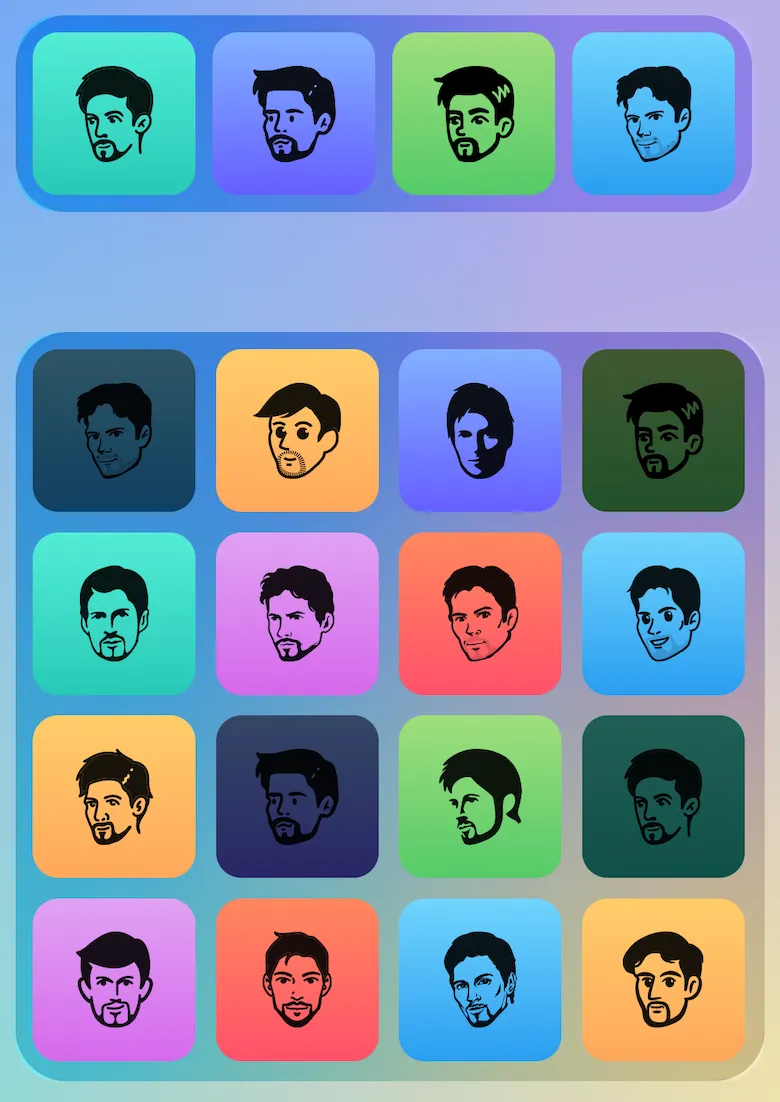Tap the dimmed navy tile with bearded face

pos(297,796)
